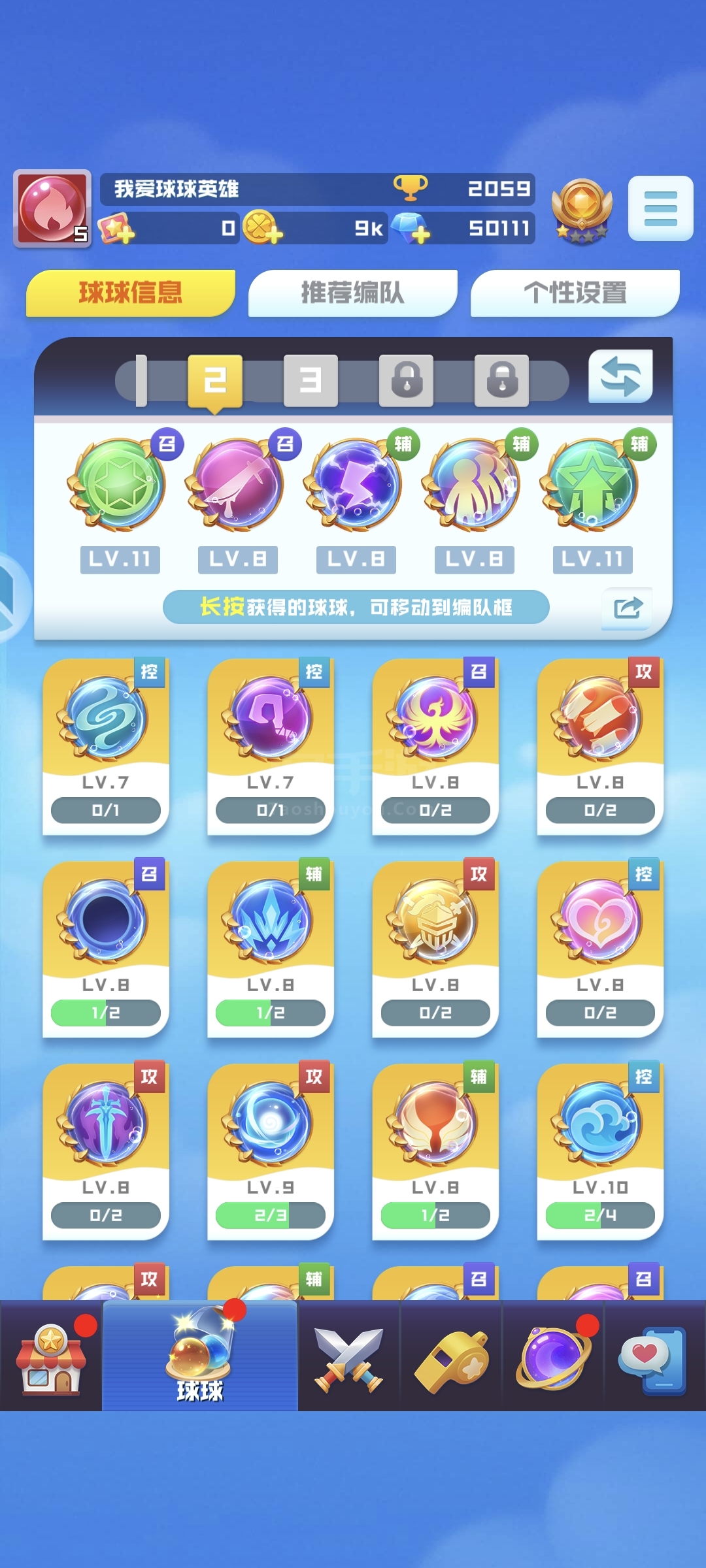Open the blue cloud ball card LV.10
The width and height of the screenshot is (706, 1568).
(600, 1151)
